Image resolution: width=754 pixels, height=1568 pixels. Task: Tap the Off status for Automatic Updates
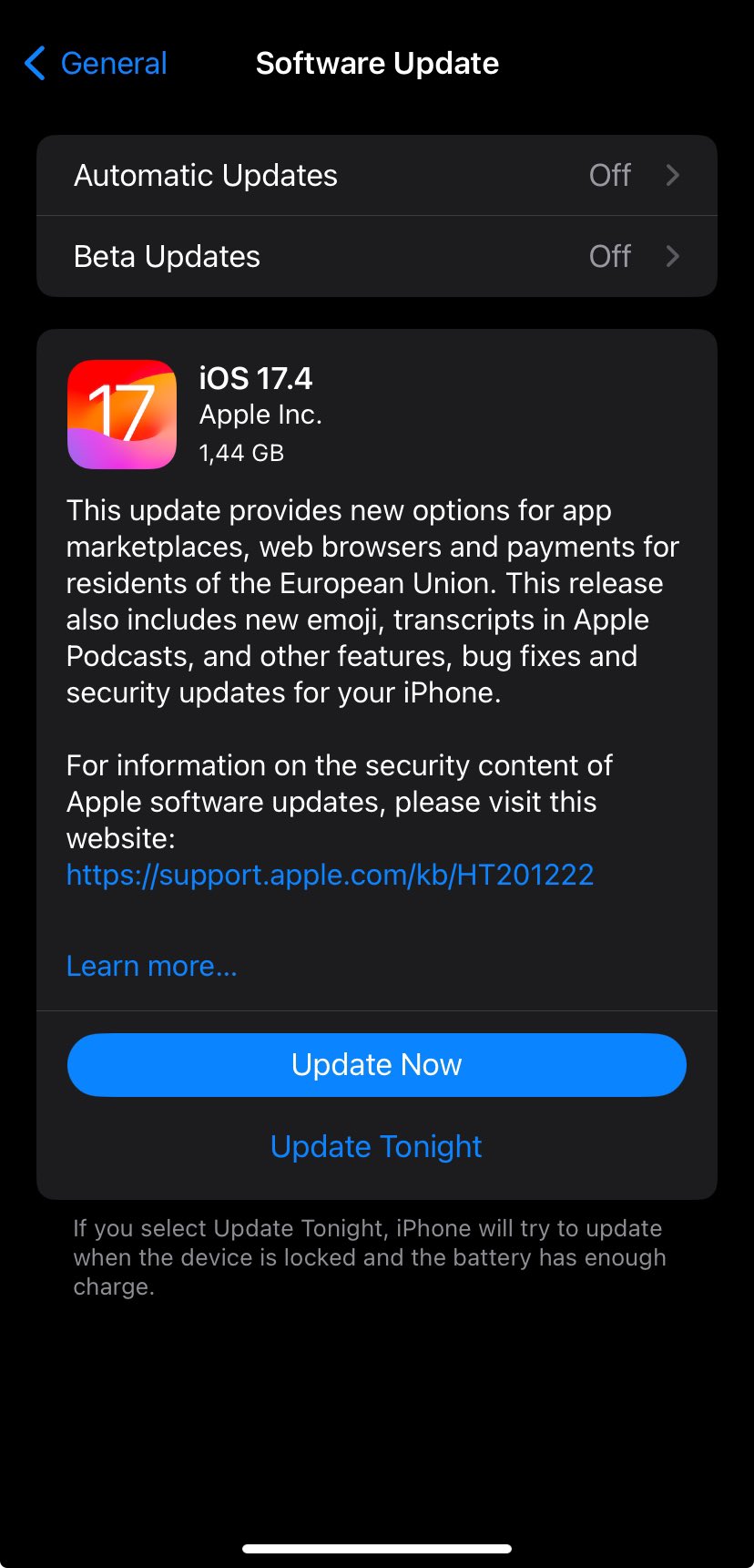point(609,175)
